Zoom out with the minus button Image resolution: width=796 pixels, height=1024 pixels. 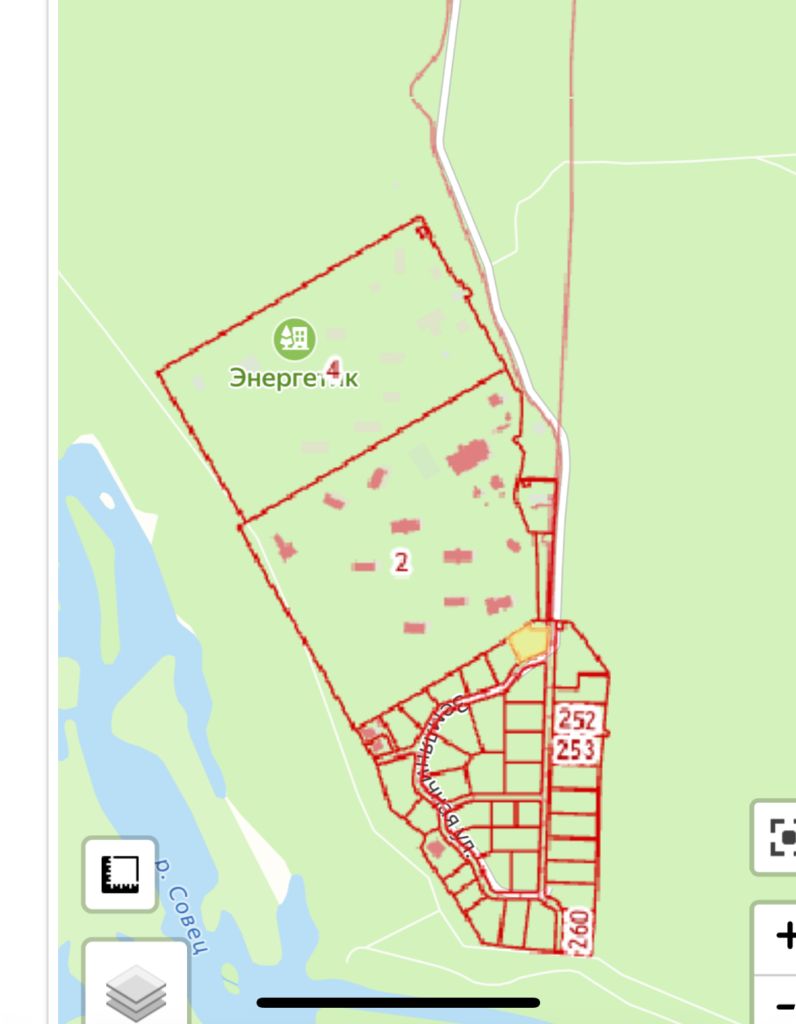[784, 1004]
